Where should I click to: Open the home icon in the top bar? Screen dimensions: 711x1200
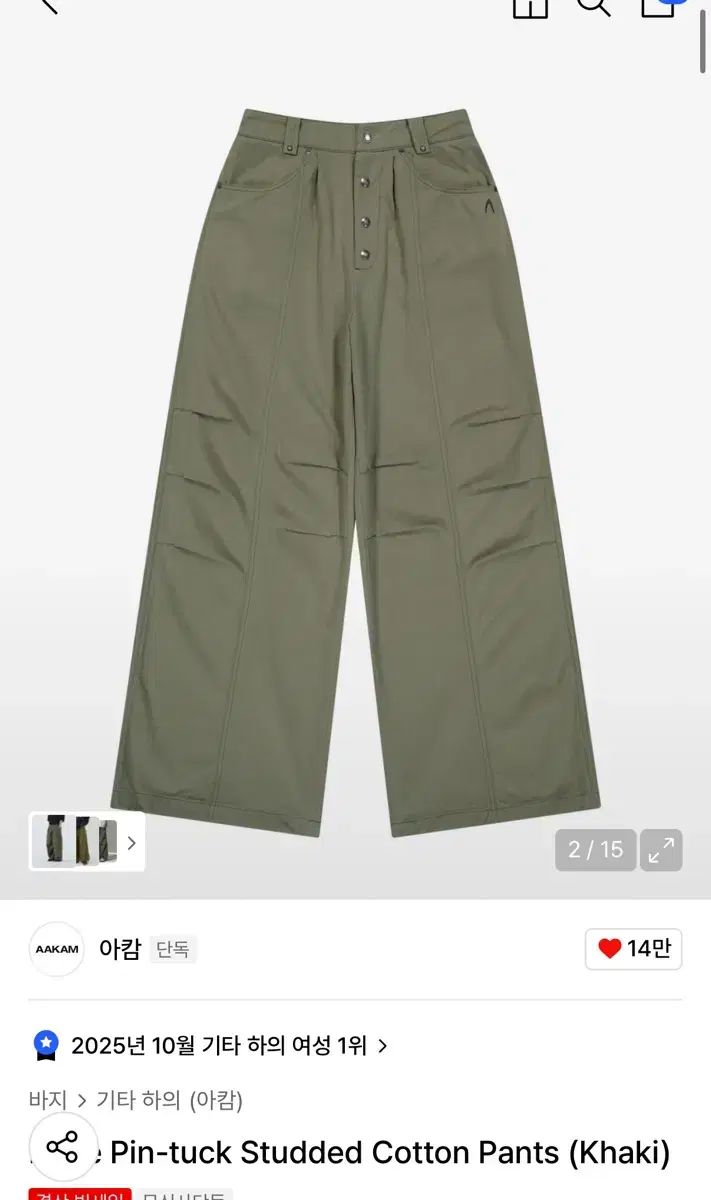click(530, 5)
